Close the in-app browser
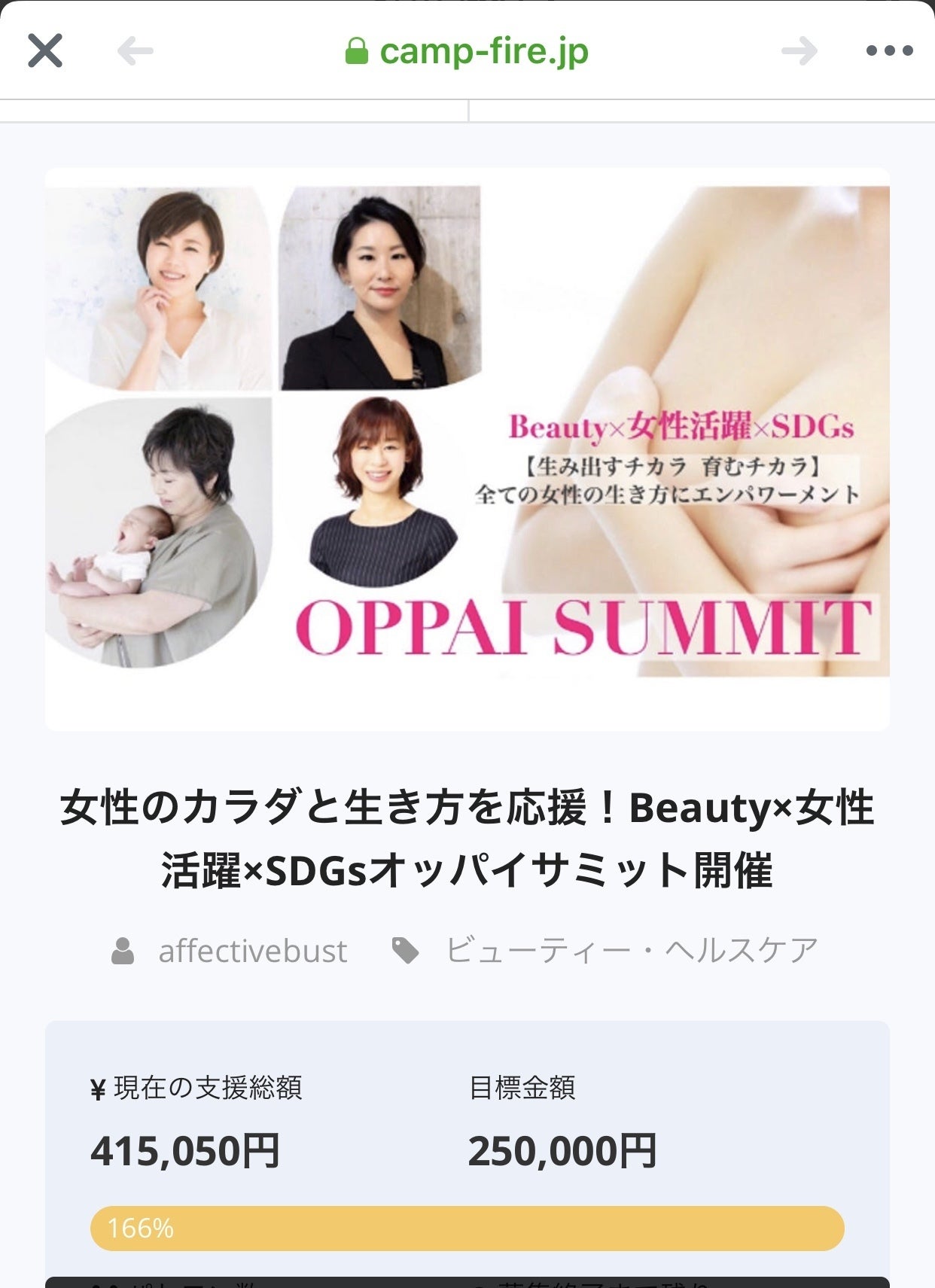935x1288 pixels. [45, 51]
